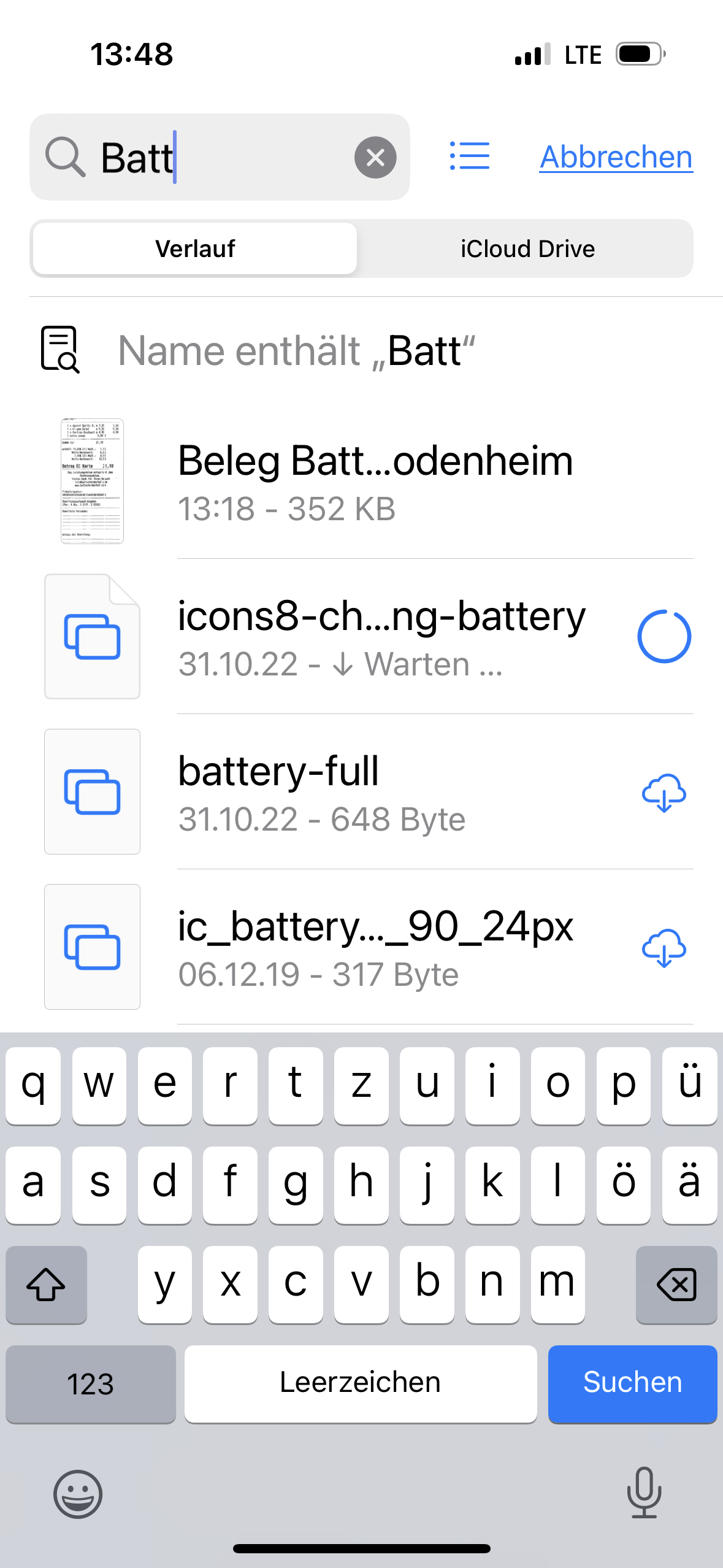The image size is (723, 1568).
Task: Start dictation with the microphone
Action: pos(644,1492)
